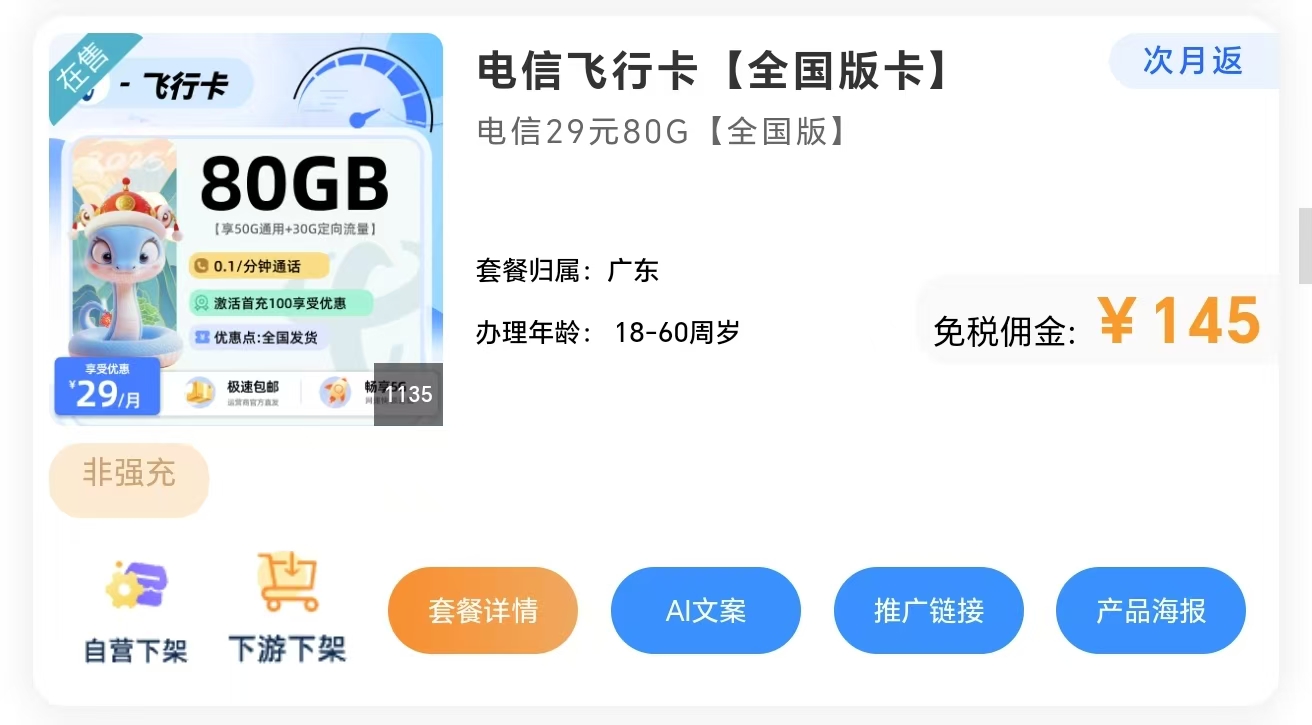Generate AI文案 for this plan

(x=706, y=610)
